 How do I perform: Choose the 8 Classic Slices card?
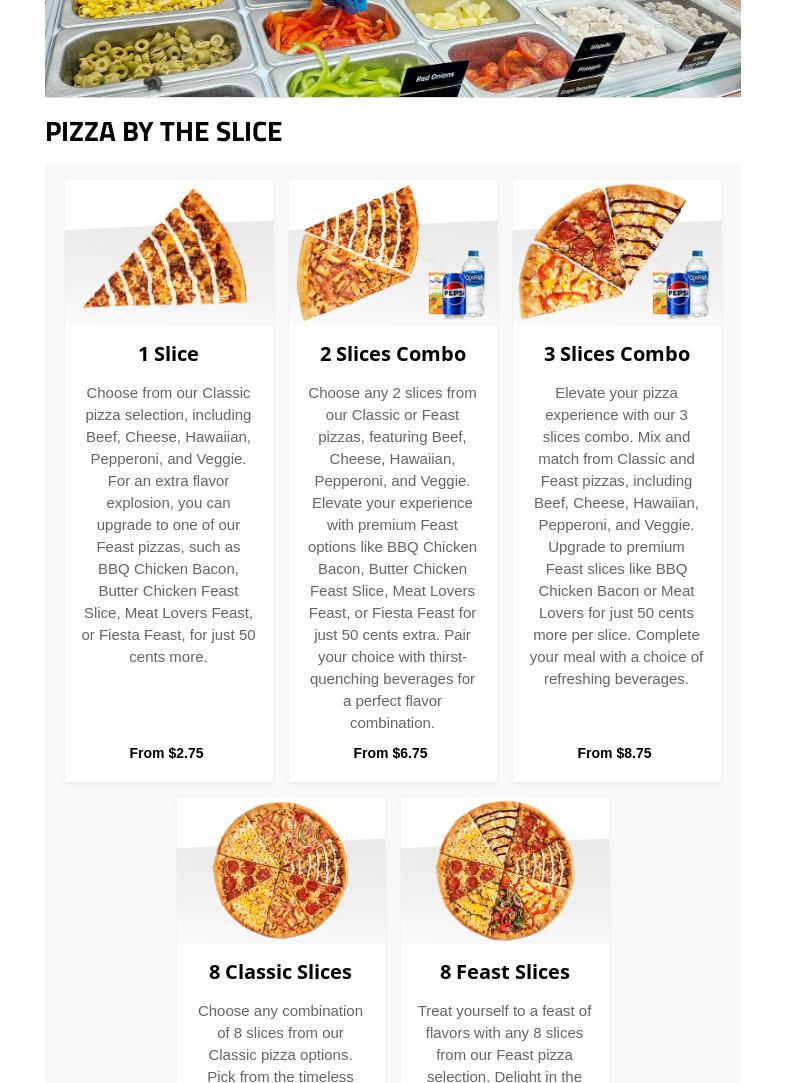click(280, 971)
